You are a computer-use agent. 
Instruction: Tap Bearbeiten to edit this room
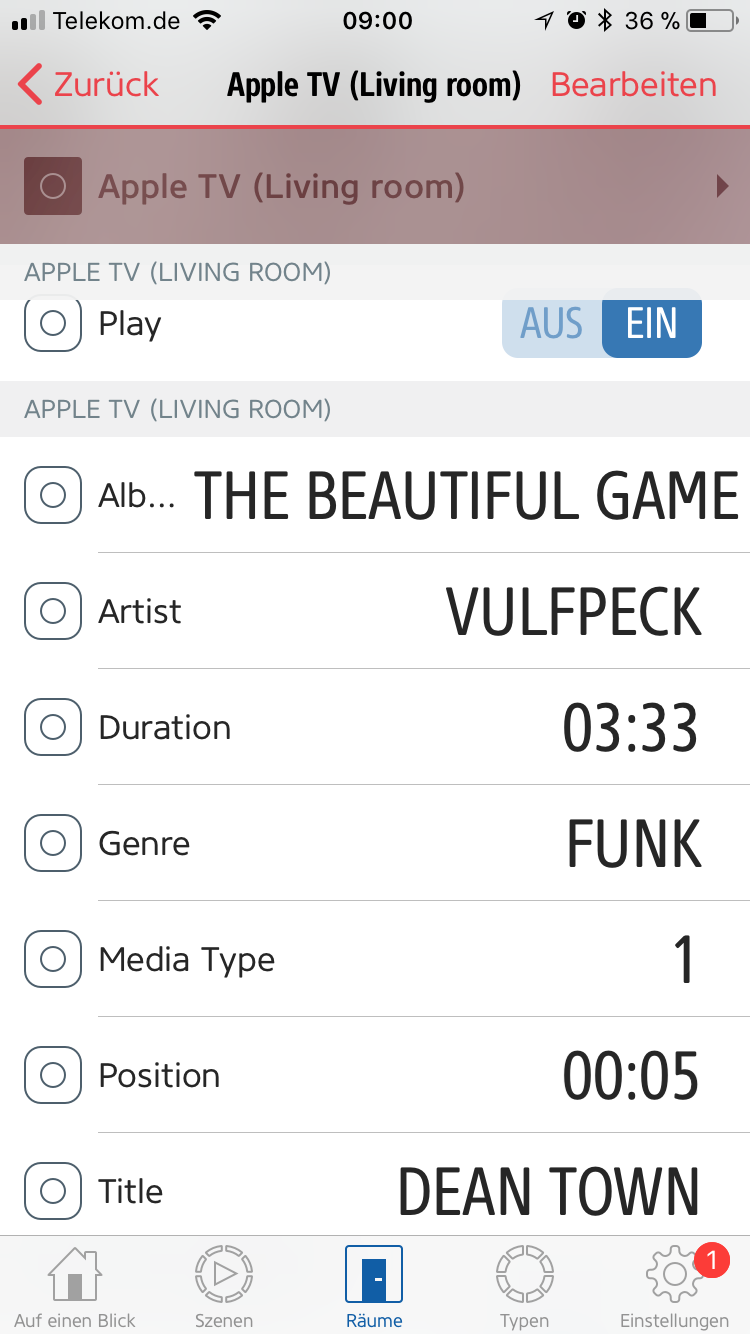point(633,85)
